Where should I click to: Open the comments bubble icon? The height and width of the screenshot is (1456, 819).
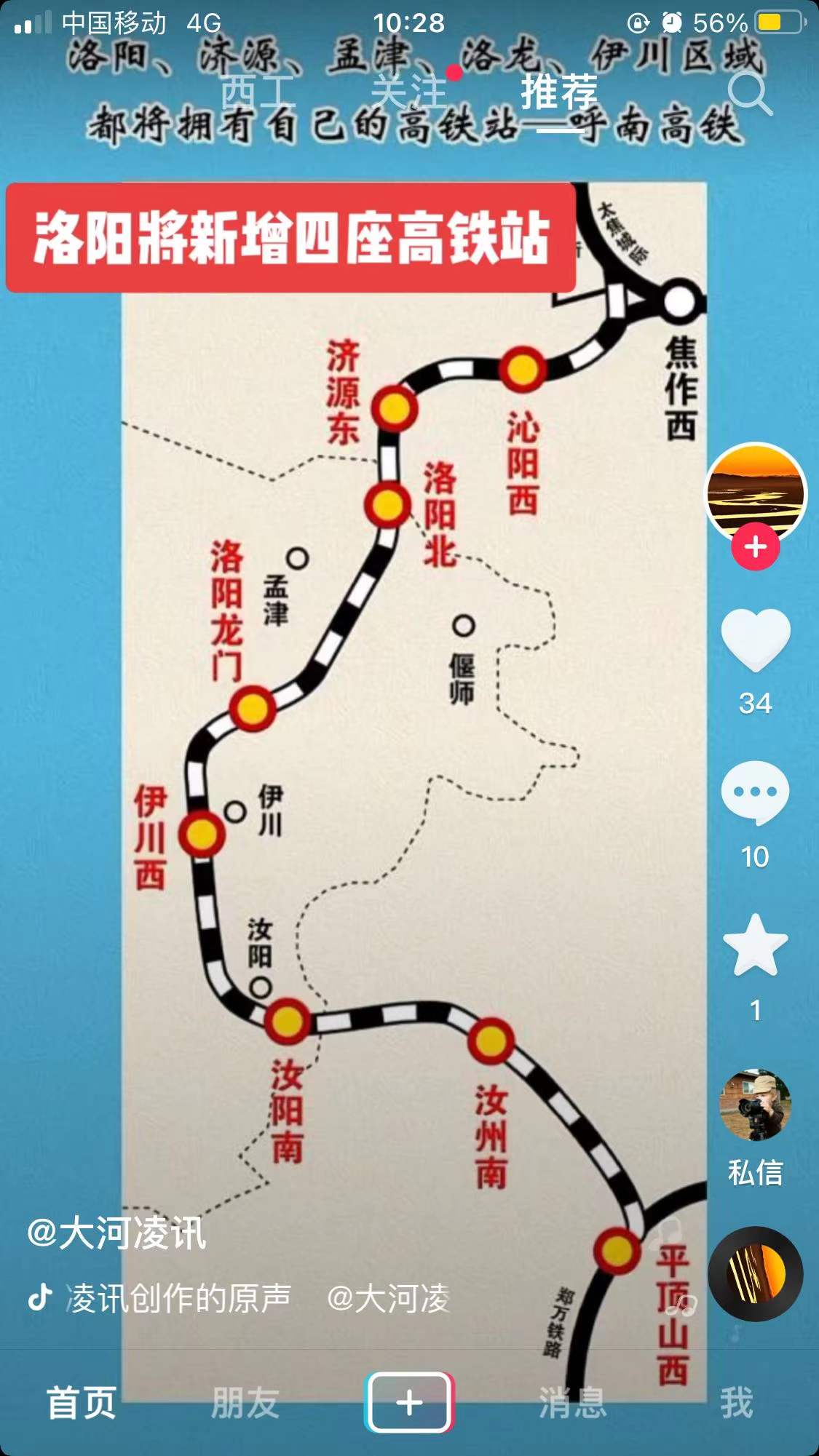pyautogui.click(x=755, y=793)
